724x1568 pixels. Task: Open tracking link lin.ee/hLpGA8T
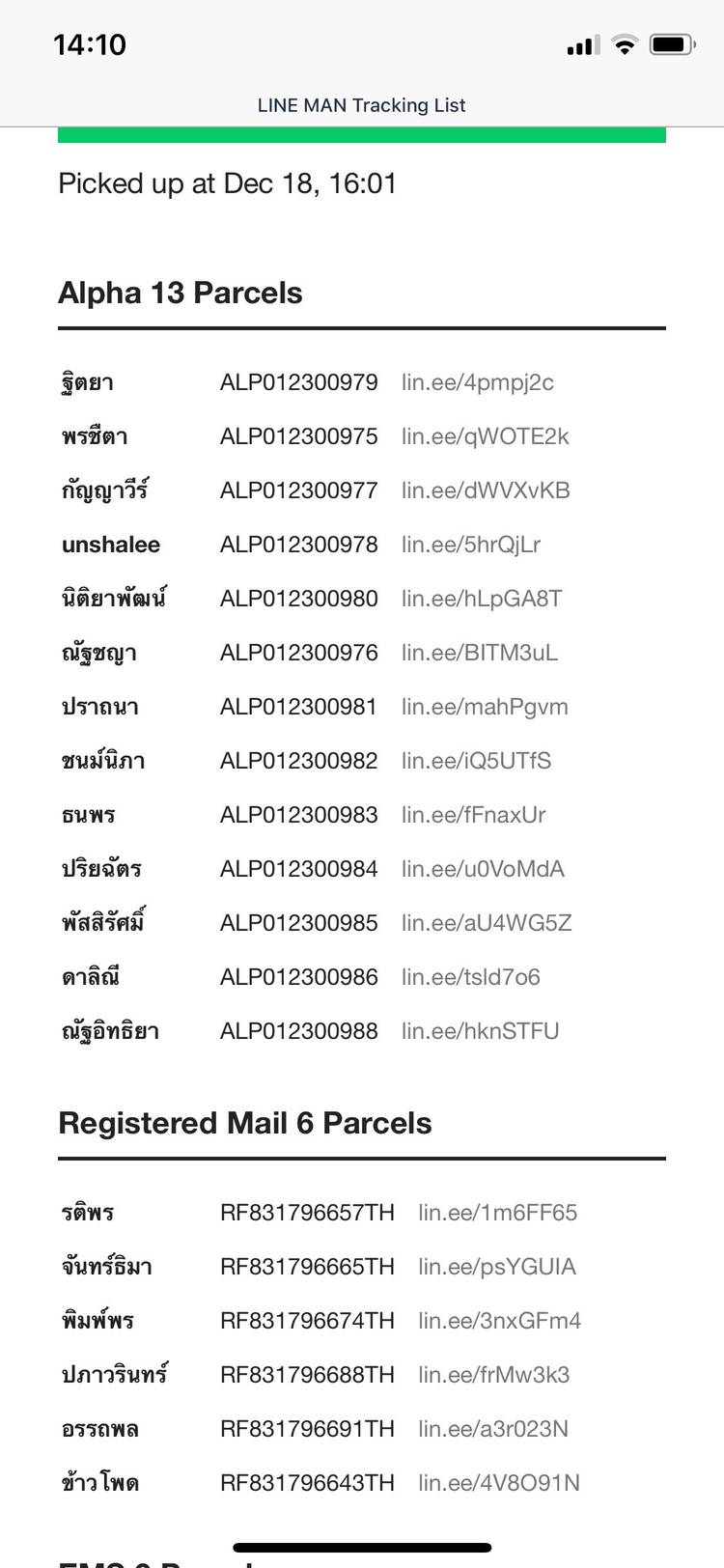click(x=481, y=599)
